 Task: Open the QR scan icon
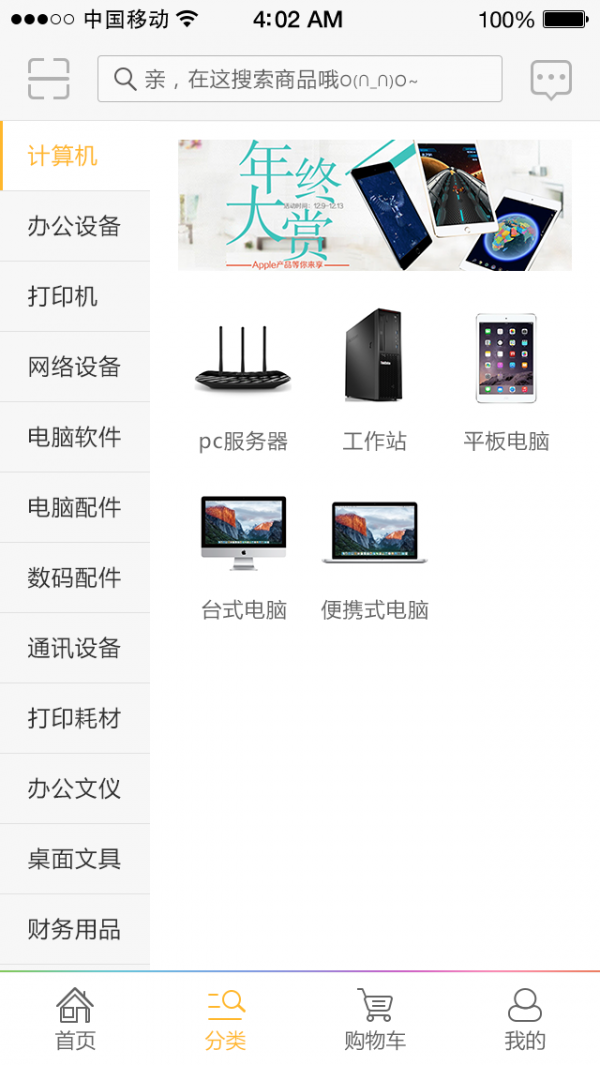click(48, 79)
